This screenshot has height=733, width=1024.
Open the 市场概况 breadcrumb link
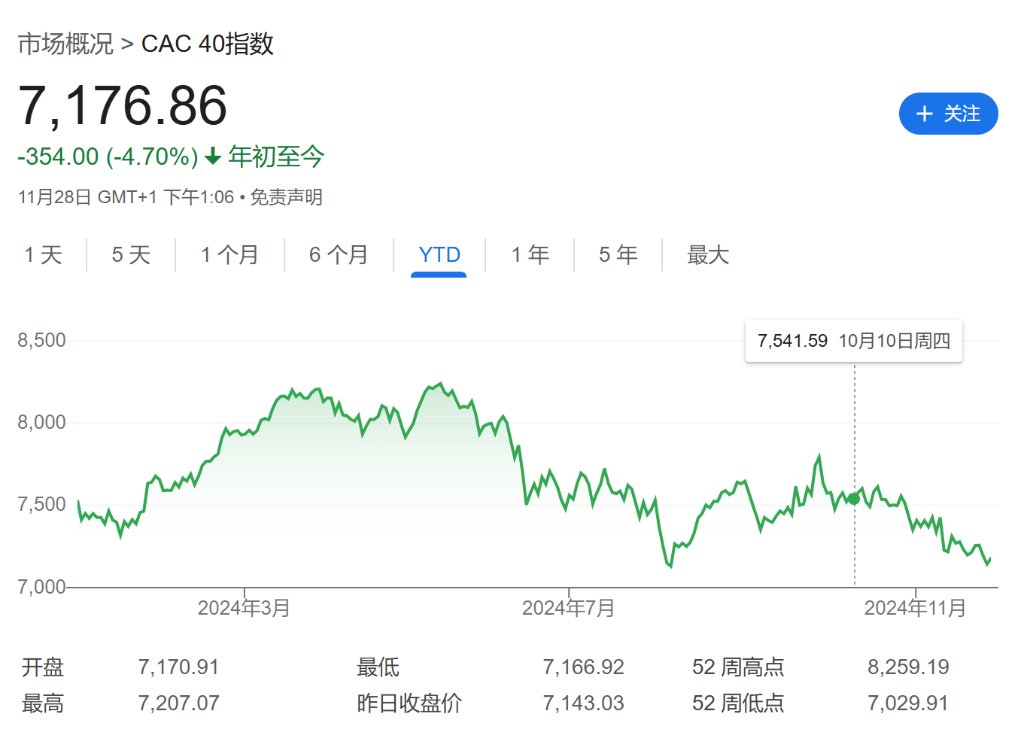[65, 44]
